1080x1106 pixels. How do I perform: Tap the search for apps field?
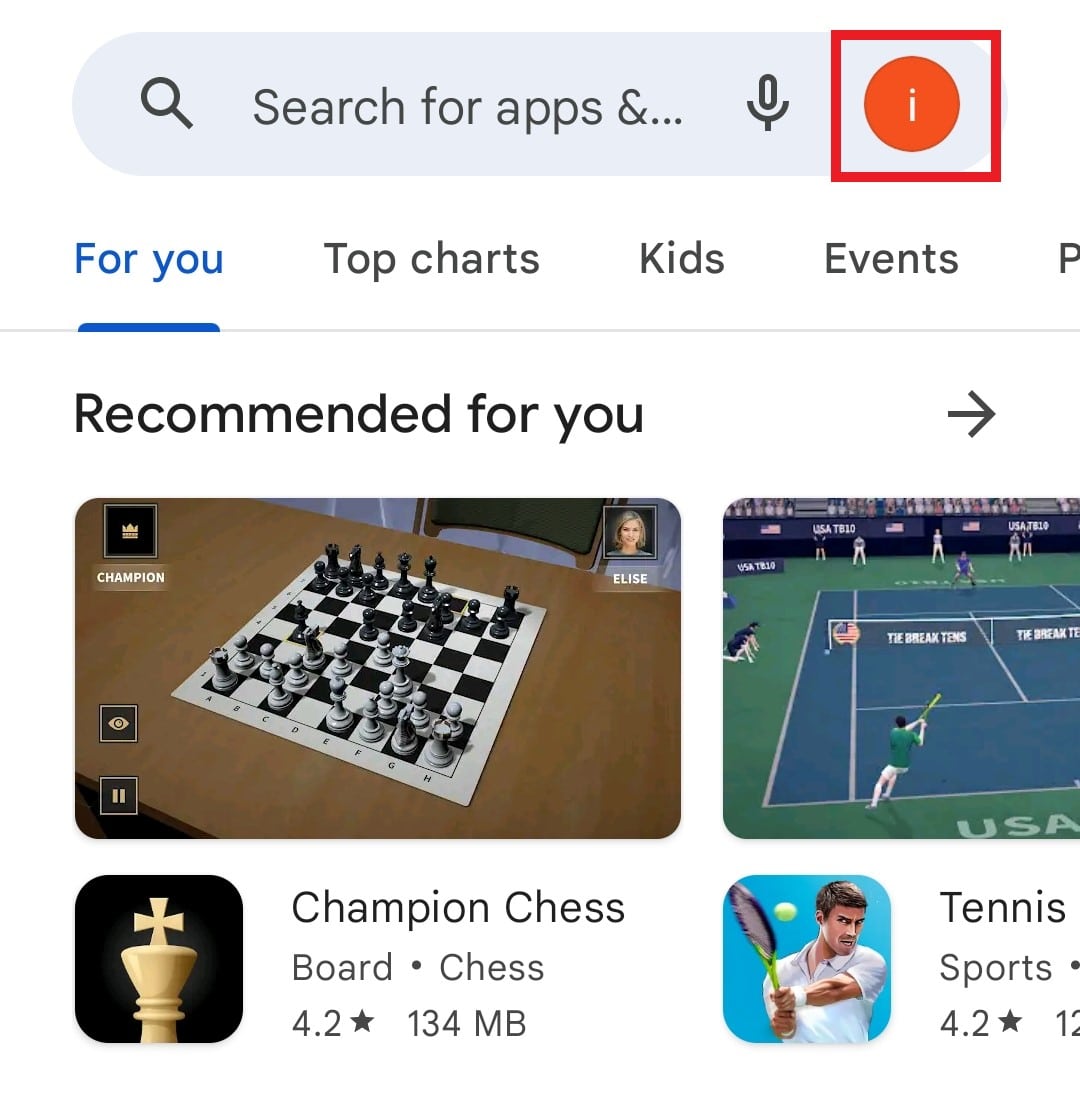[x=466, y=107]
